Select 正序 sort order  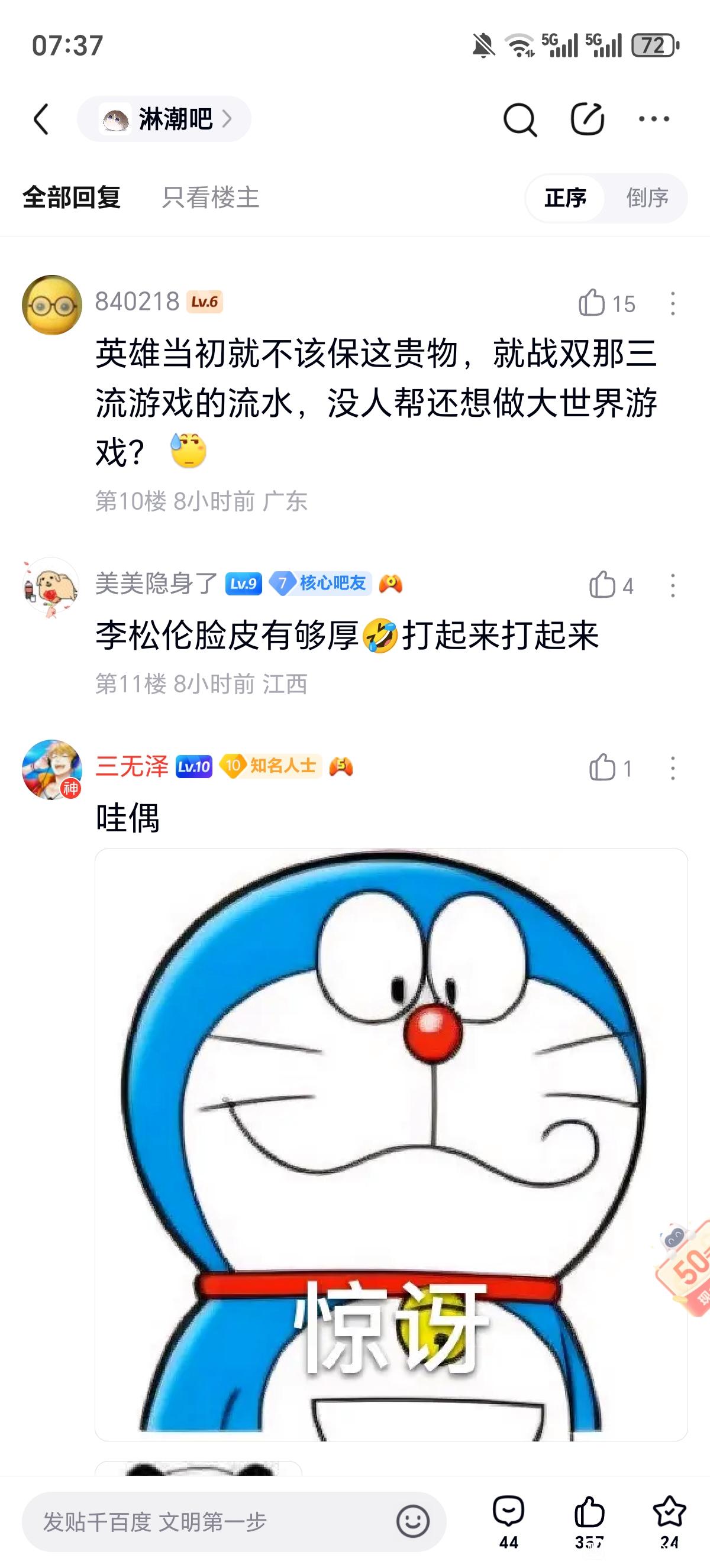pos(565,198)
